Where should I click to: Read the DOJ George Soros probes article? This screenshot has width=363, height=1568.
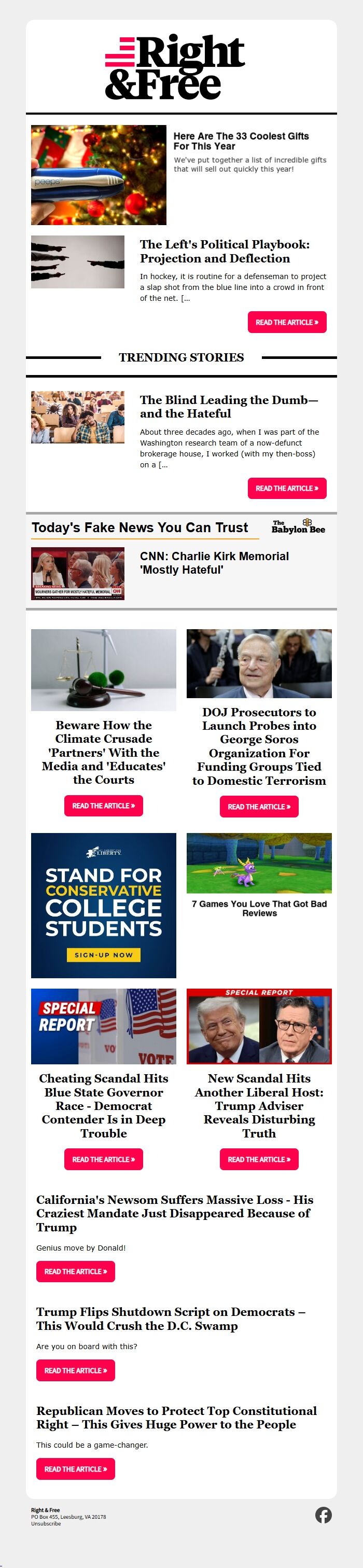[x=259, y=807]
